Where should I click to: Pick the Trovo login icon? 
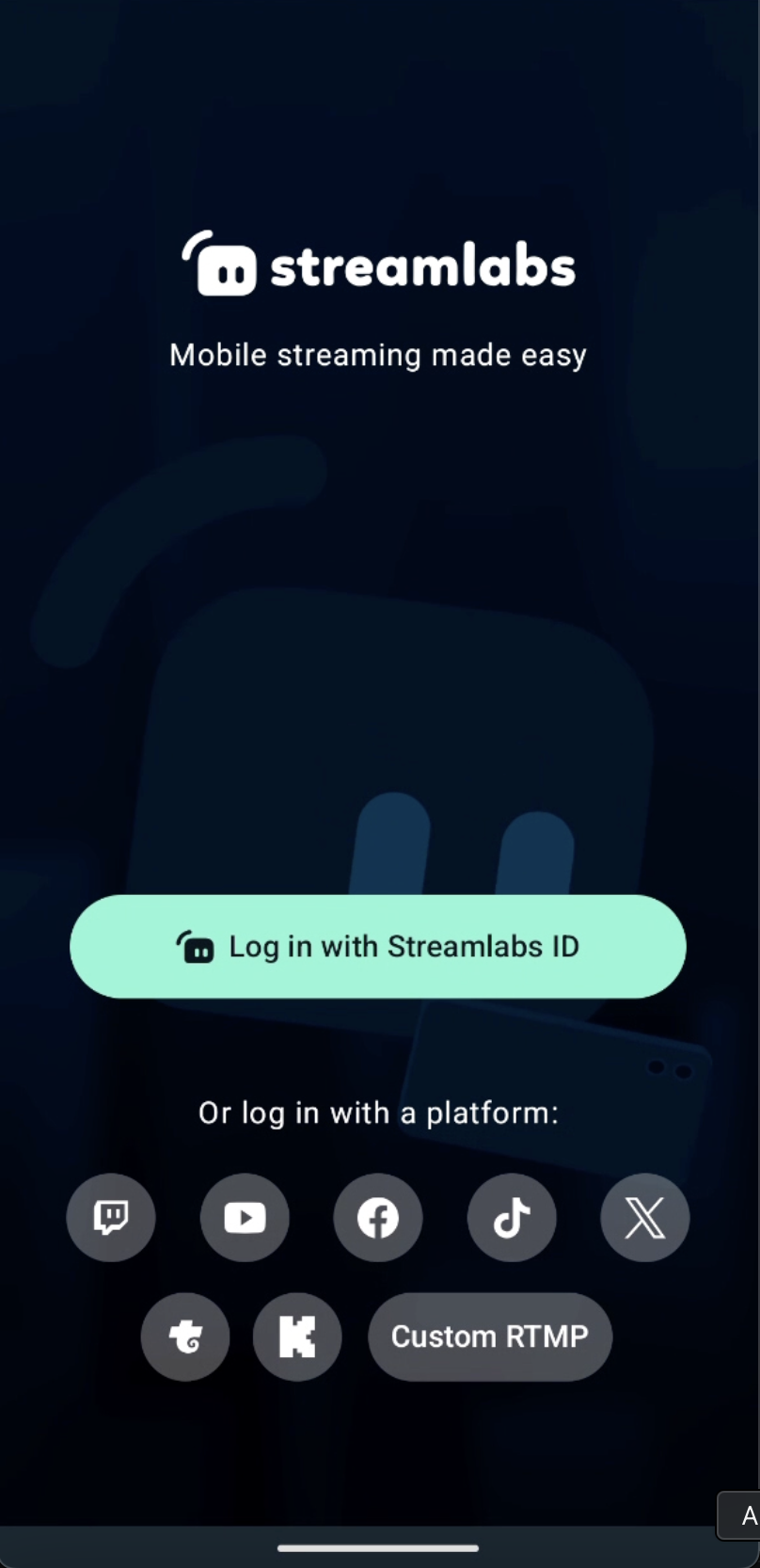185,1336
